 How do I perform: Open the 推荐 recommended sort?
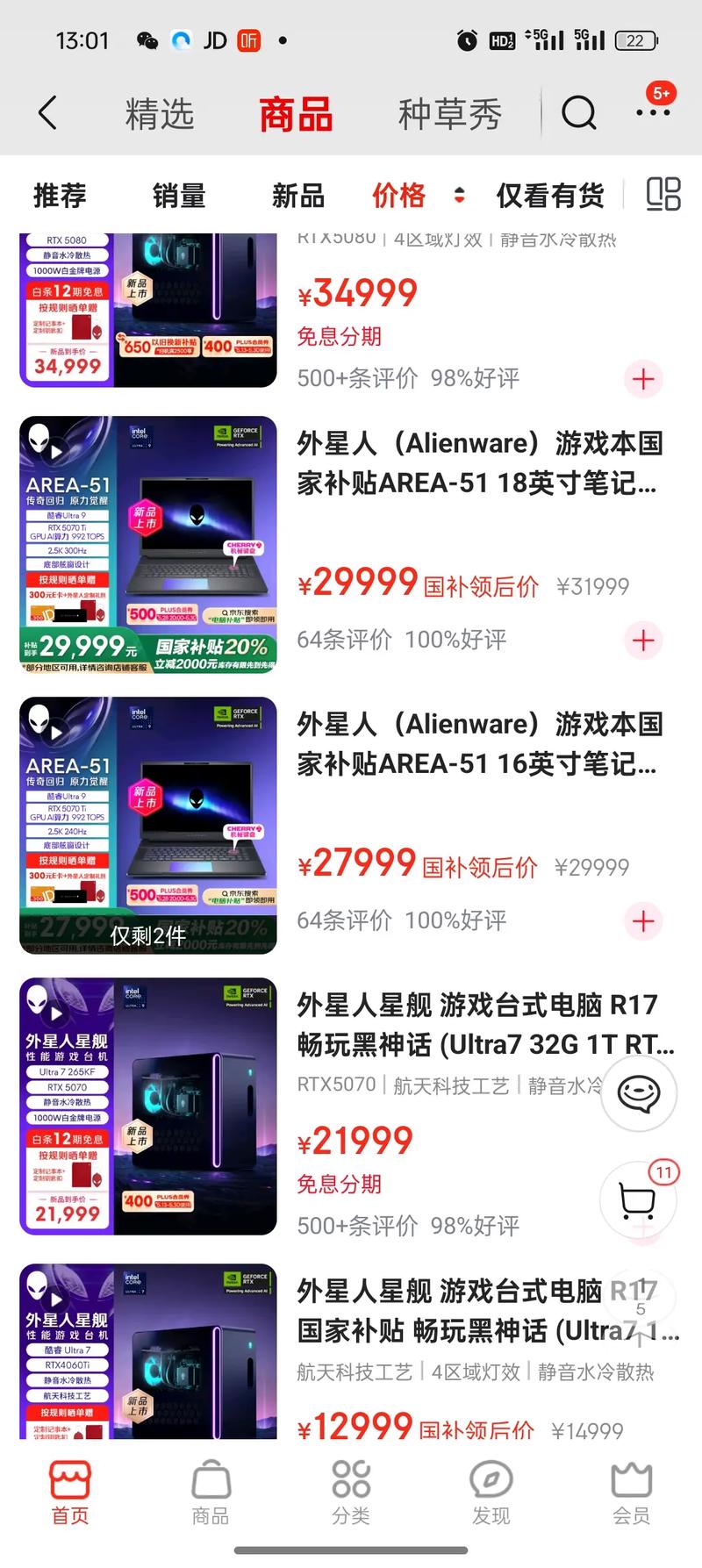coord(58,196)
